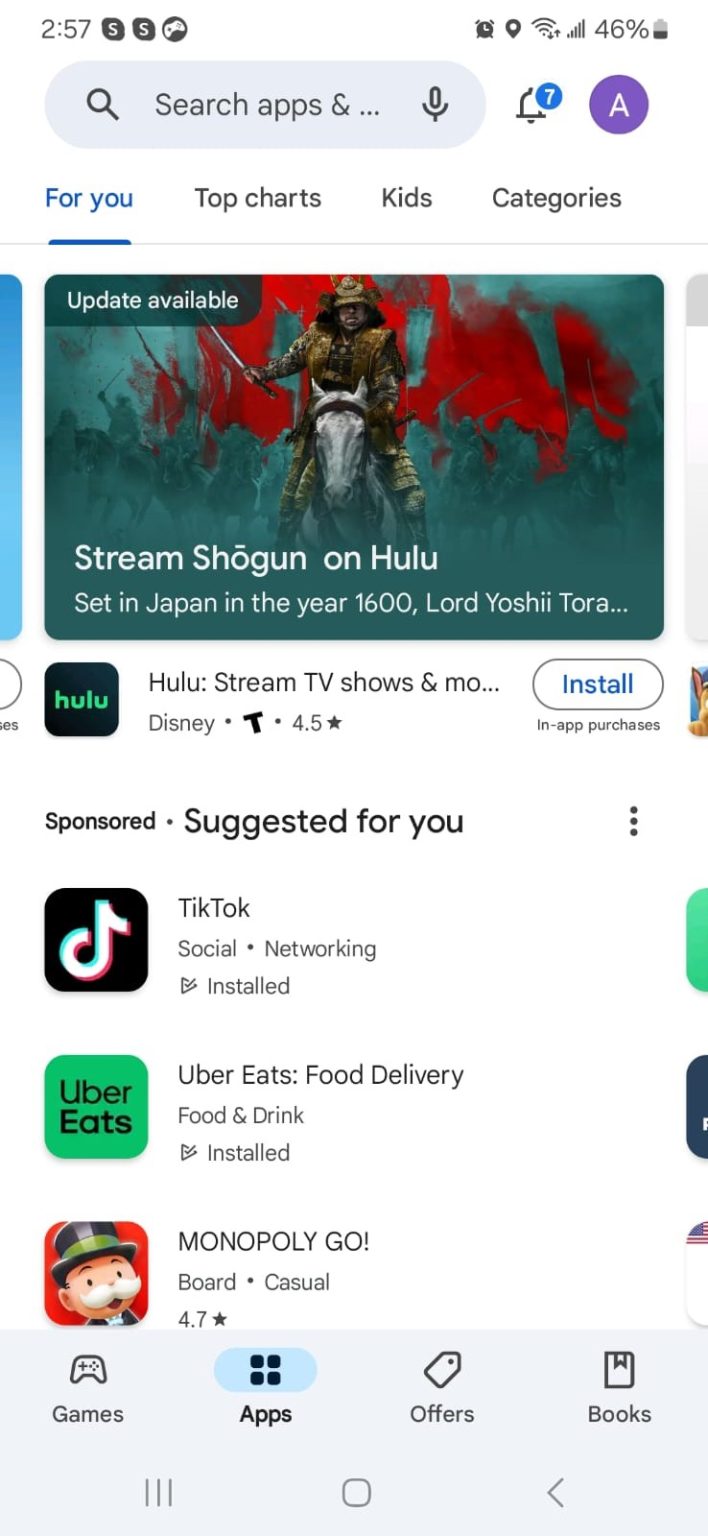Go to the Offers section
708x1536 pixels.
point(442,1387)
